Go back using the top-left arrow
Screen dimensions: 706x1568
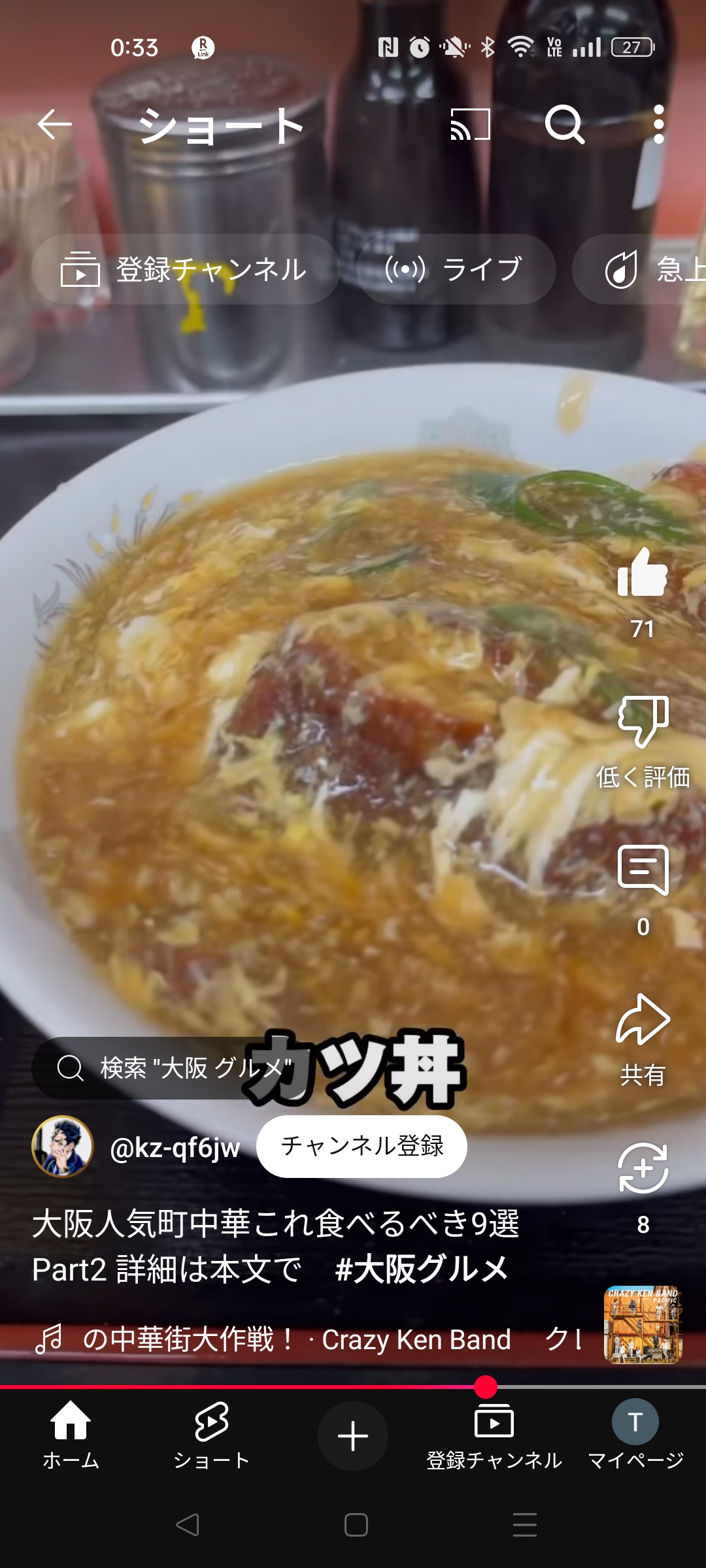coord(54,124)
